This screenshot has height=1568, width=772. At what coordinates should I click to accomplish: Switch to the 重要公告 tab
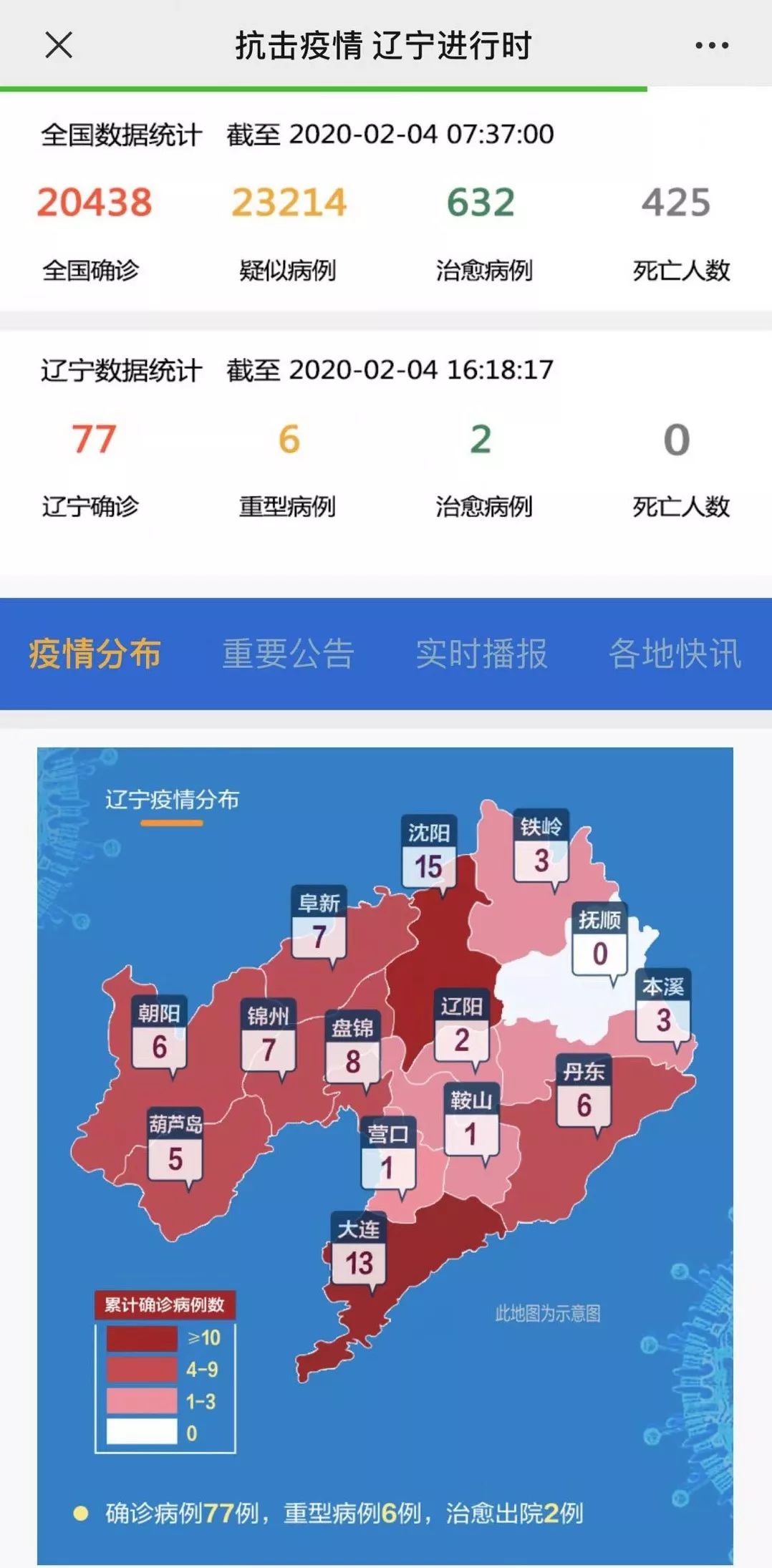tap(288, 654)
